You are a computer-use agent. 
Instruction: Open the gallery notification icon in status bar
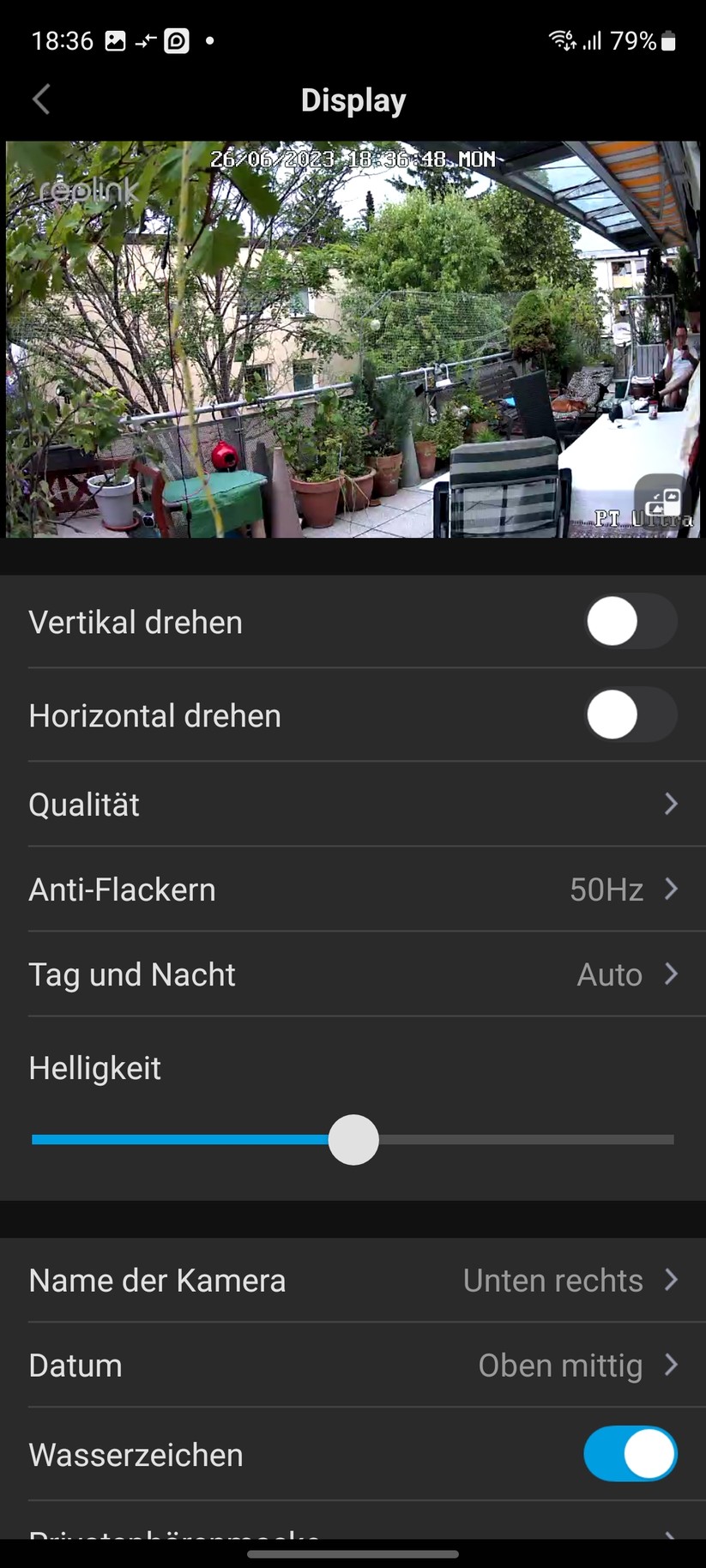pyautogui.click(x=114, y=39)
